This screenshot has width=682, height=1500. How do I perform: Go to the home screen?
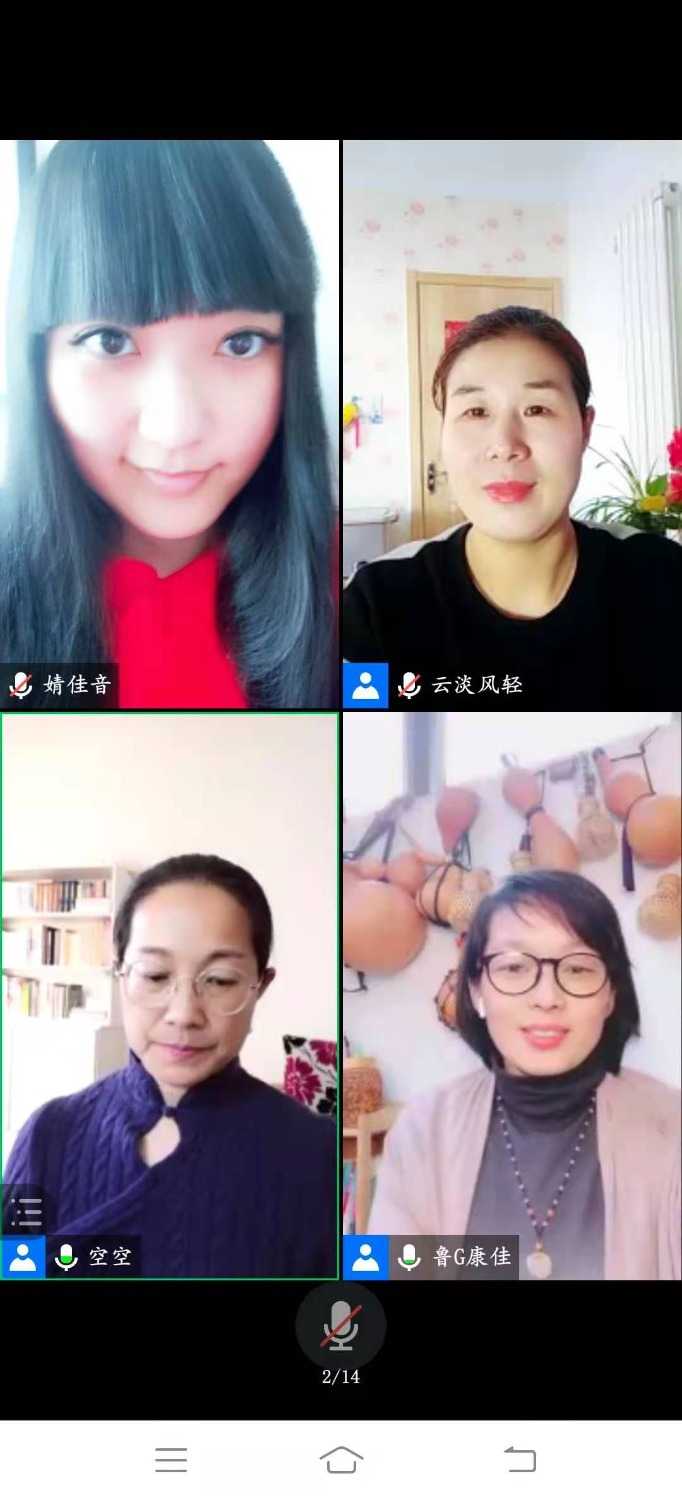point(341,1460)
